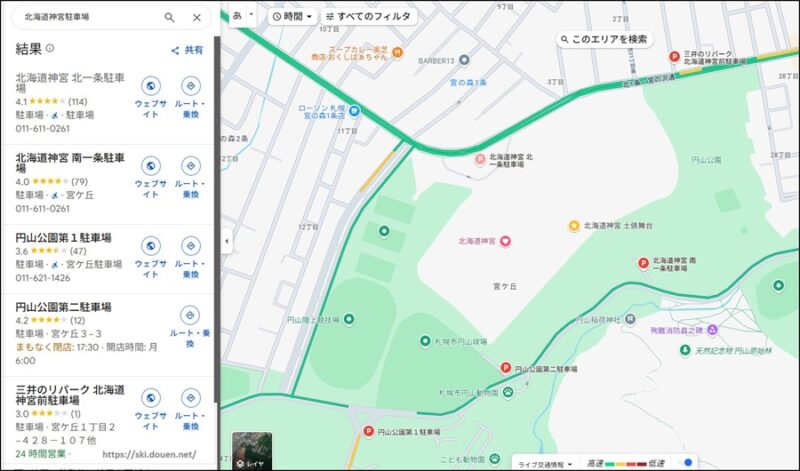The image size is (800, 471).
Task: Tap このエリアを検索 button
Action: (x=602, y=40)
